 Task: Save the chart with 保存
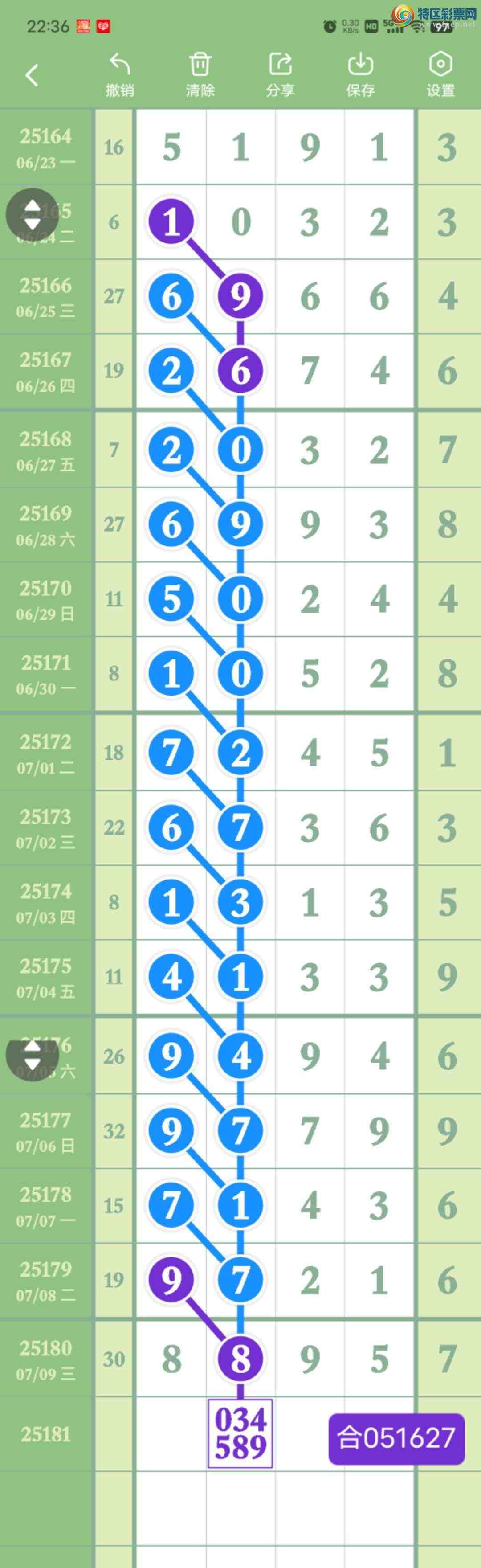click(x=361, y=75)
